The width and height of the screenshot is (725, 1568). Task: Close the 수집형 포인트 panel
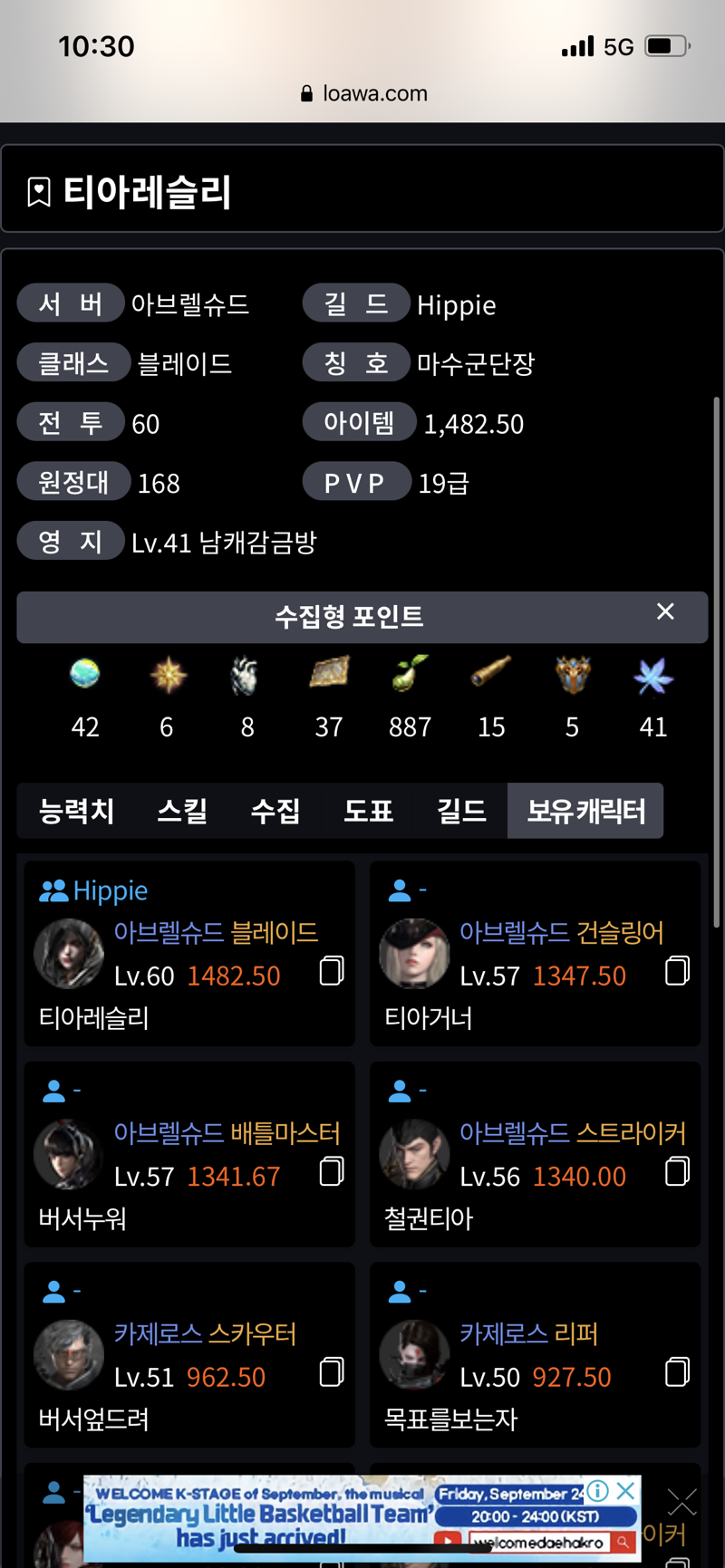pyautogui.click(x=665, y=612)
